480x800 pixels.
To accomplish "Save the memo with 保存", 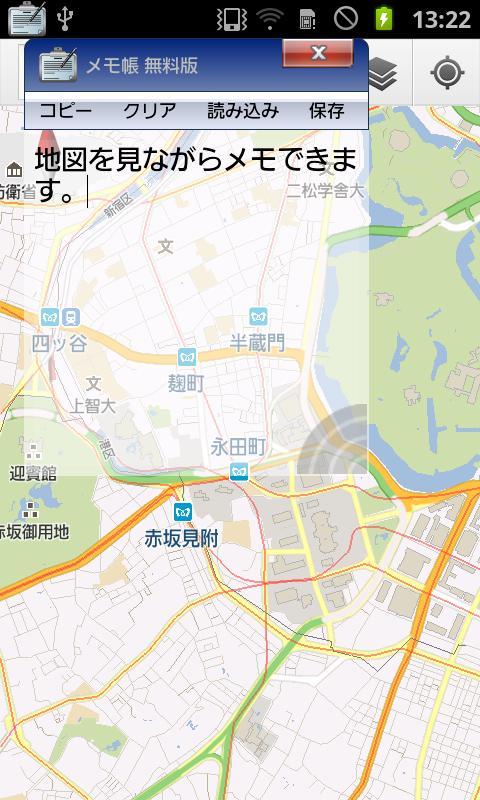I will [x=327, y=111].
